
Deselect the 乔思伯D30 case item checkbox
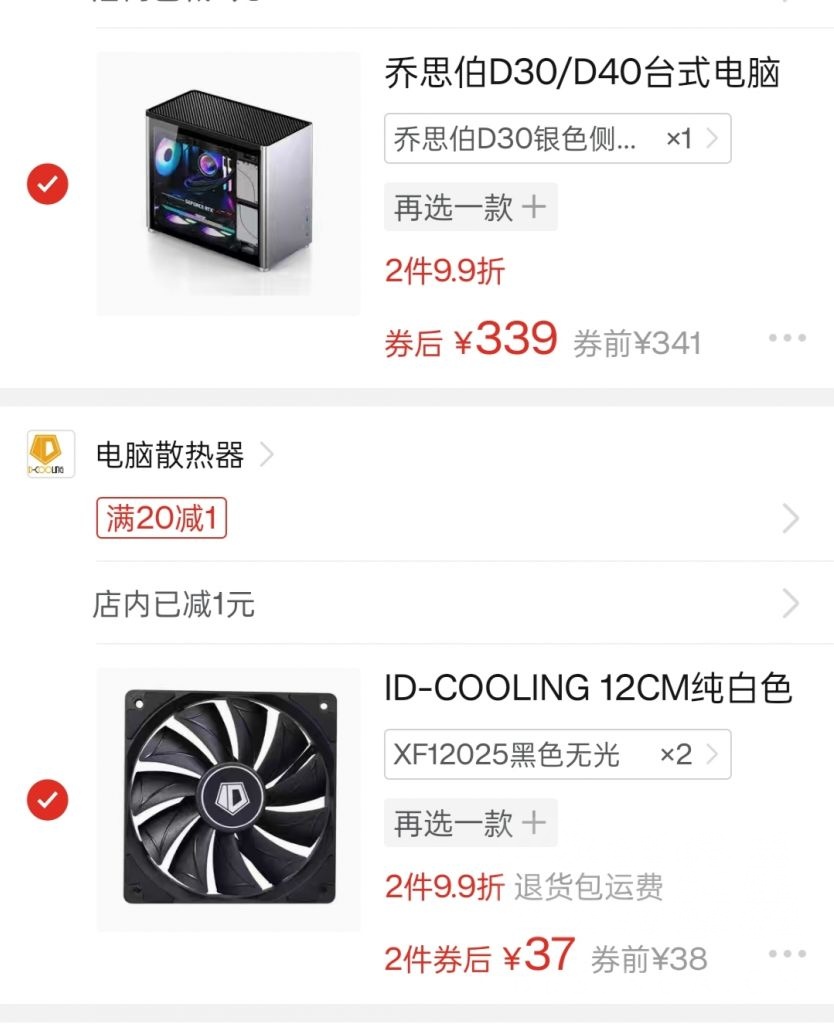pyautogui.click(x=47, y=184)
